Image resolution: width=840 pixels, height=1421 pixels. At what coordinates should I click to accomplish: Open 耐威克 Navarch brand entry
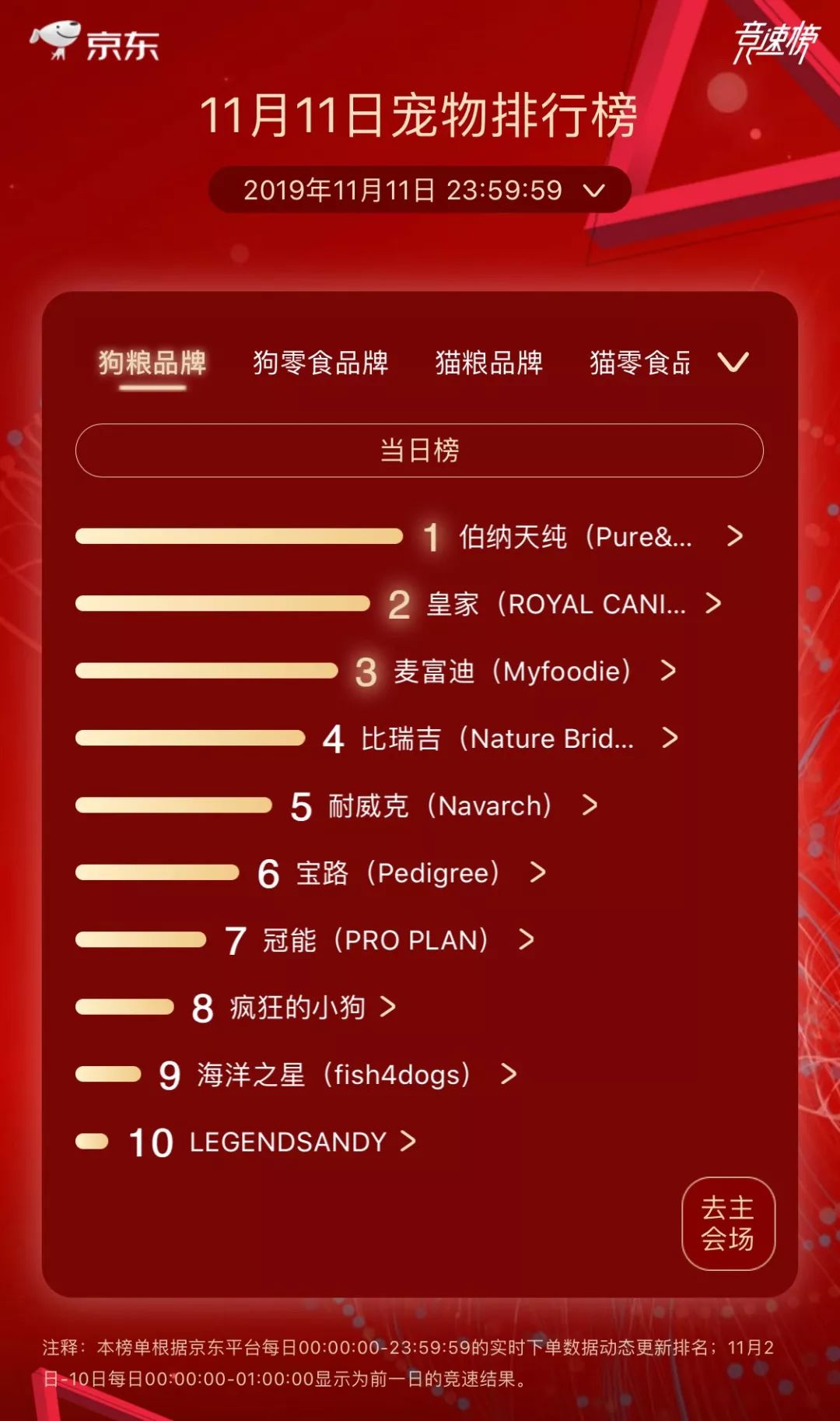(x=440, y=805)
